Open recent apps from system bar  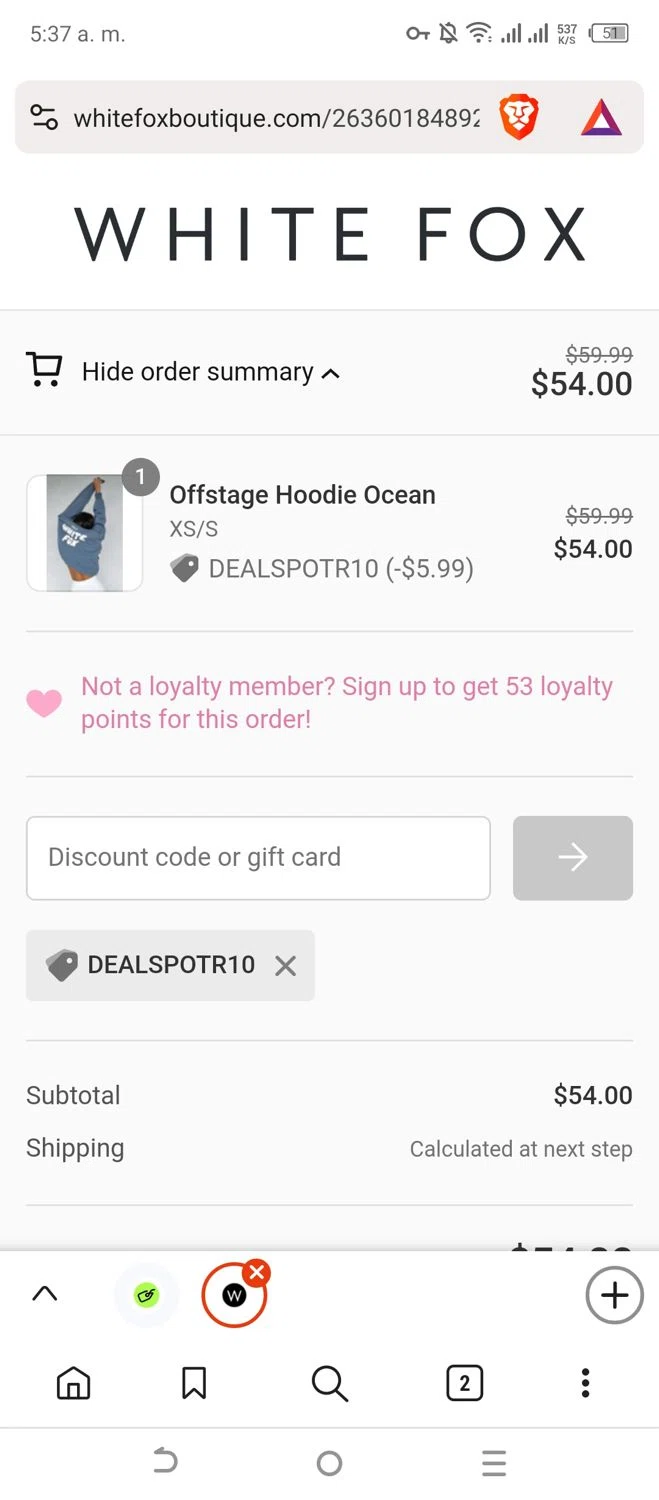pos(493,1463)
